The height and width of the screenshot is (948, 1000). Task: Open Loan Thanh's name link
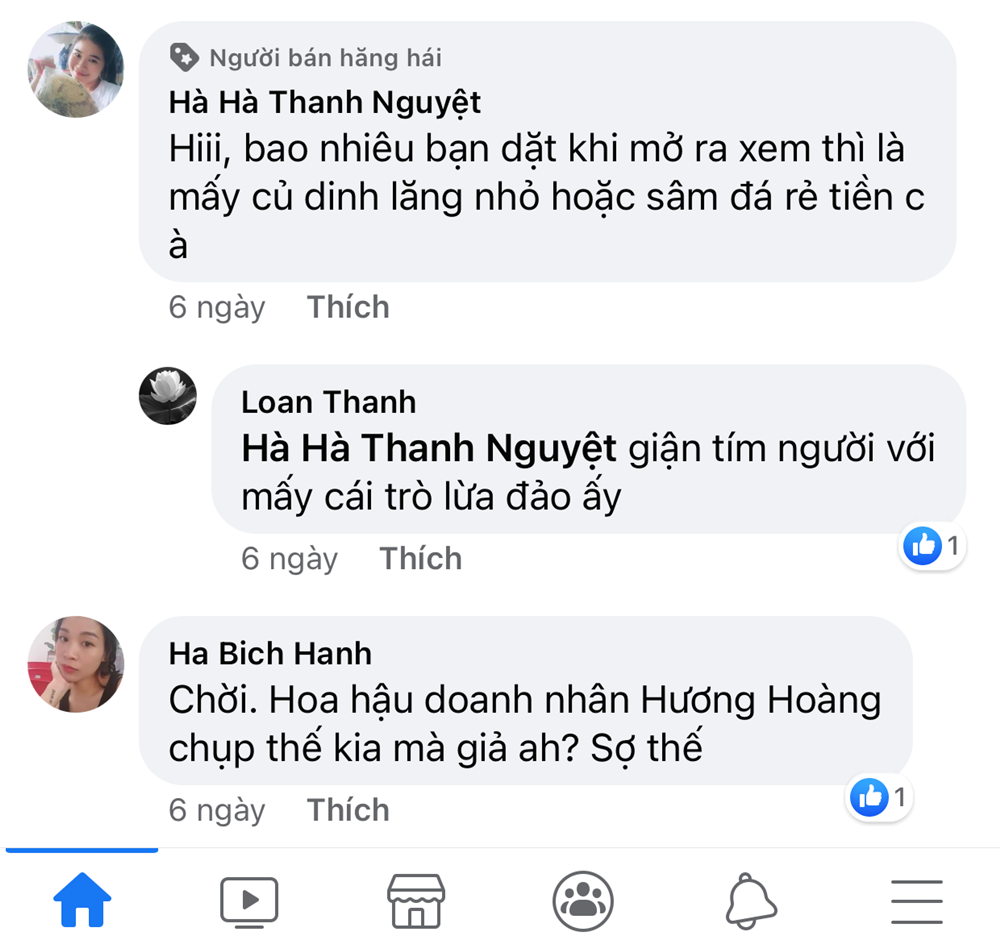click(328, 402)
